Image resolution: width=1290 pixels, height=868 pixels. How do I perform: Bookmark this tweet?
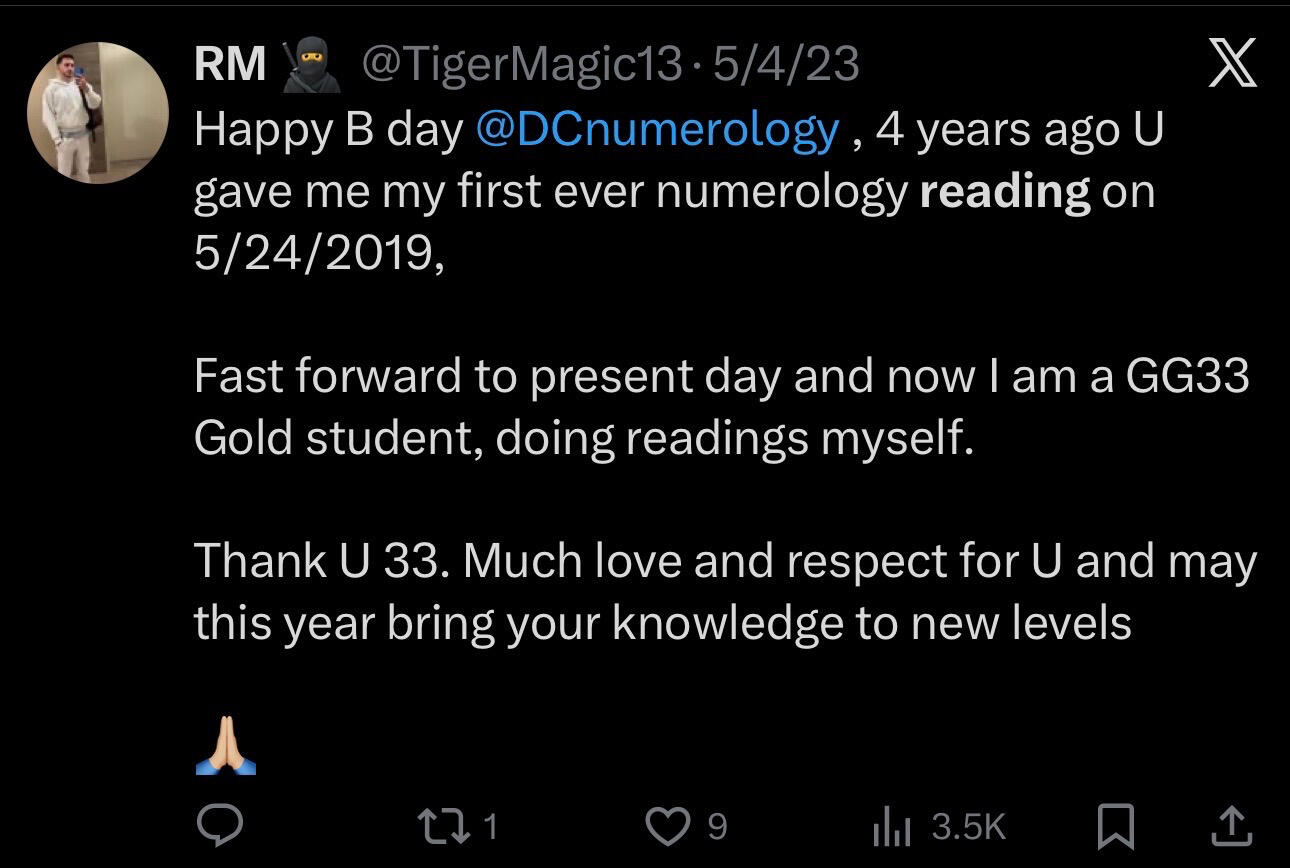coord(1113,826)
